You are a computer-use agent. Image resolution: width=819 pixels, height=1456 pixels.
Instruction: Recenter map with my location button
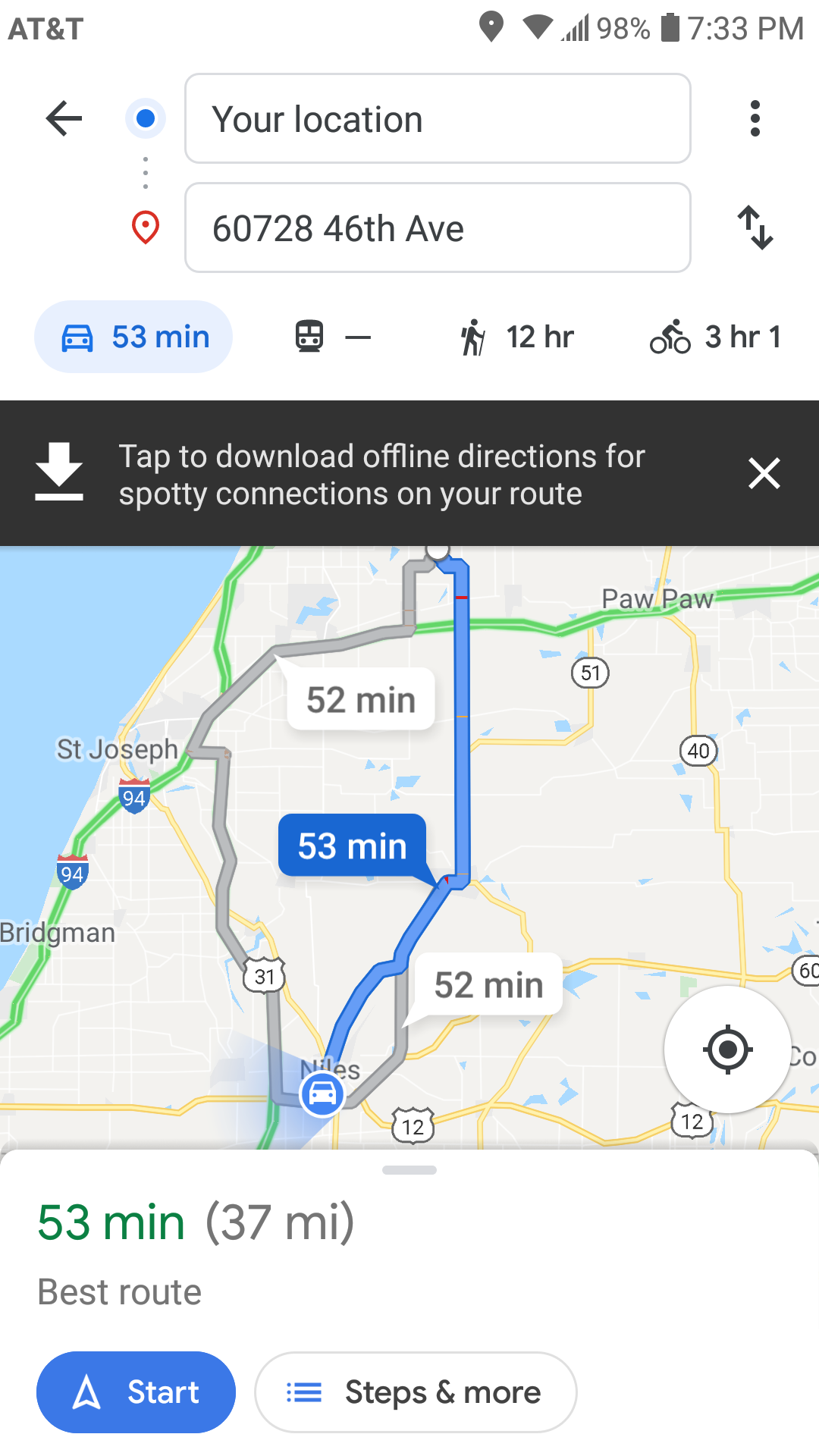(x=727, y=1050)
